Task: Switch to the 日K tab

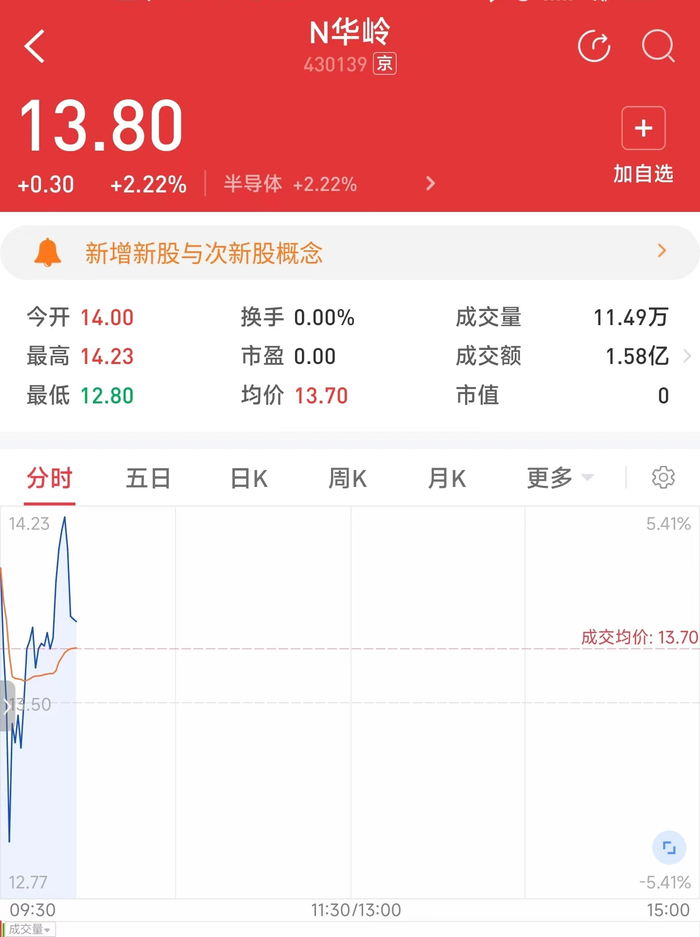Action: (x=249, y=479)
